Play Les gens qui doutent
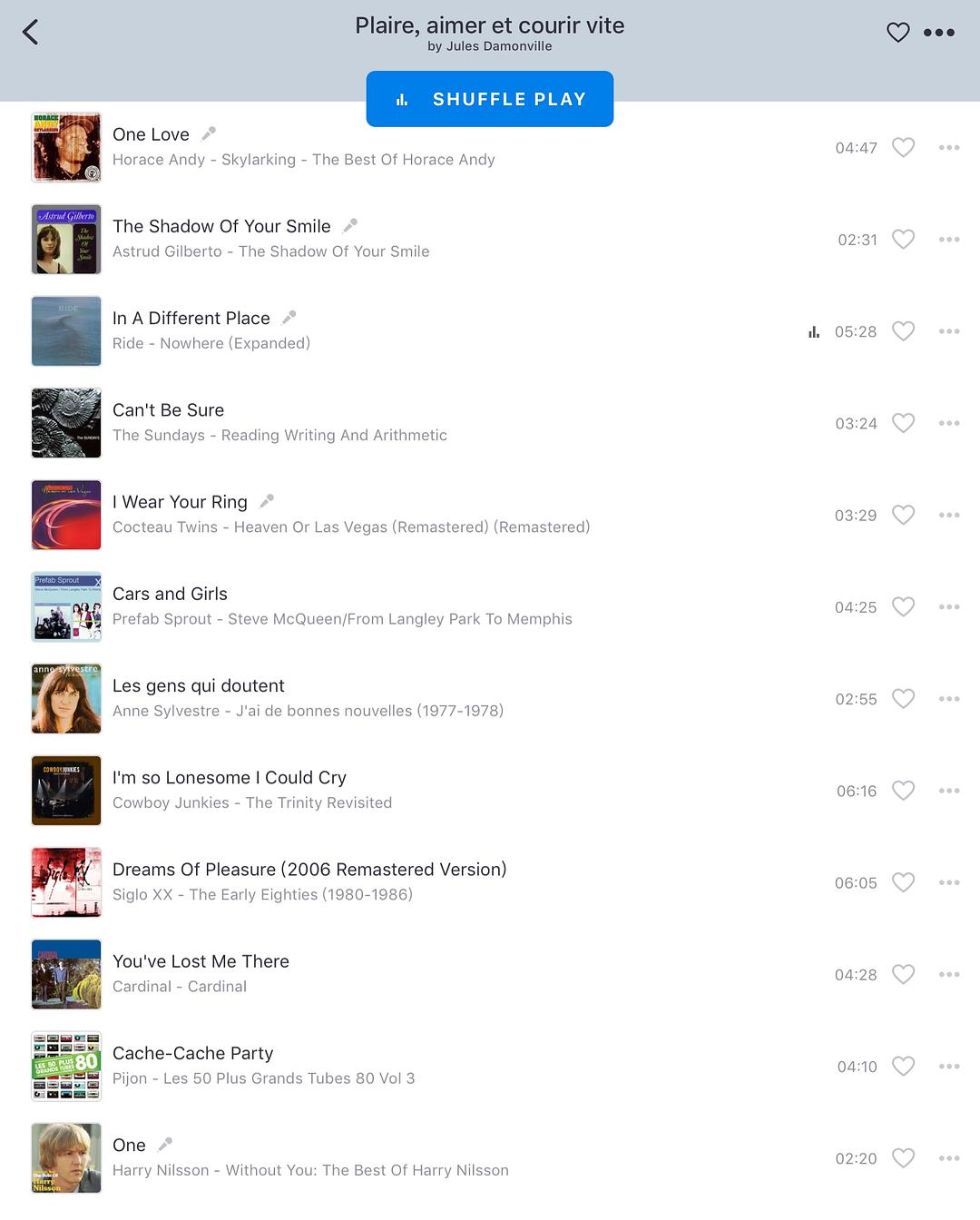This screenshot has height=1220, width=980. point(198,686)
